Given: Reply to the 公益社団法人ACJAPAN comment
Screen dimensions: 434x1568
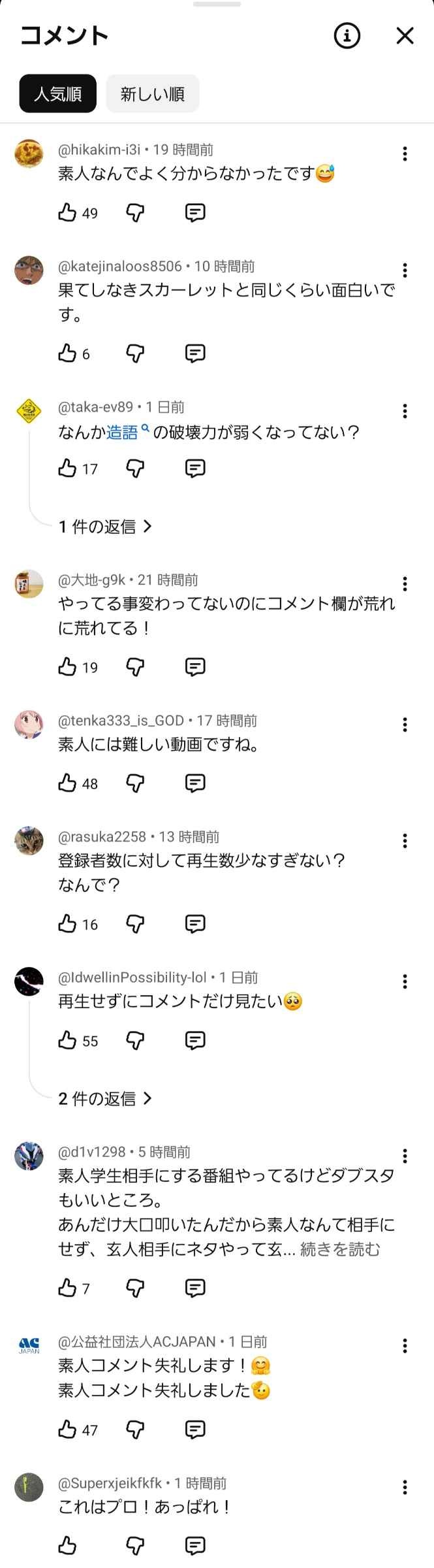Looking at the screenshot, I should coord(195,1429).
